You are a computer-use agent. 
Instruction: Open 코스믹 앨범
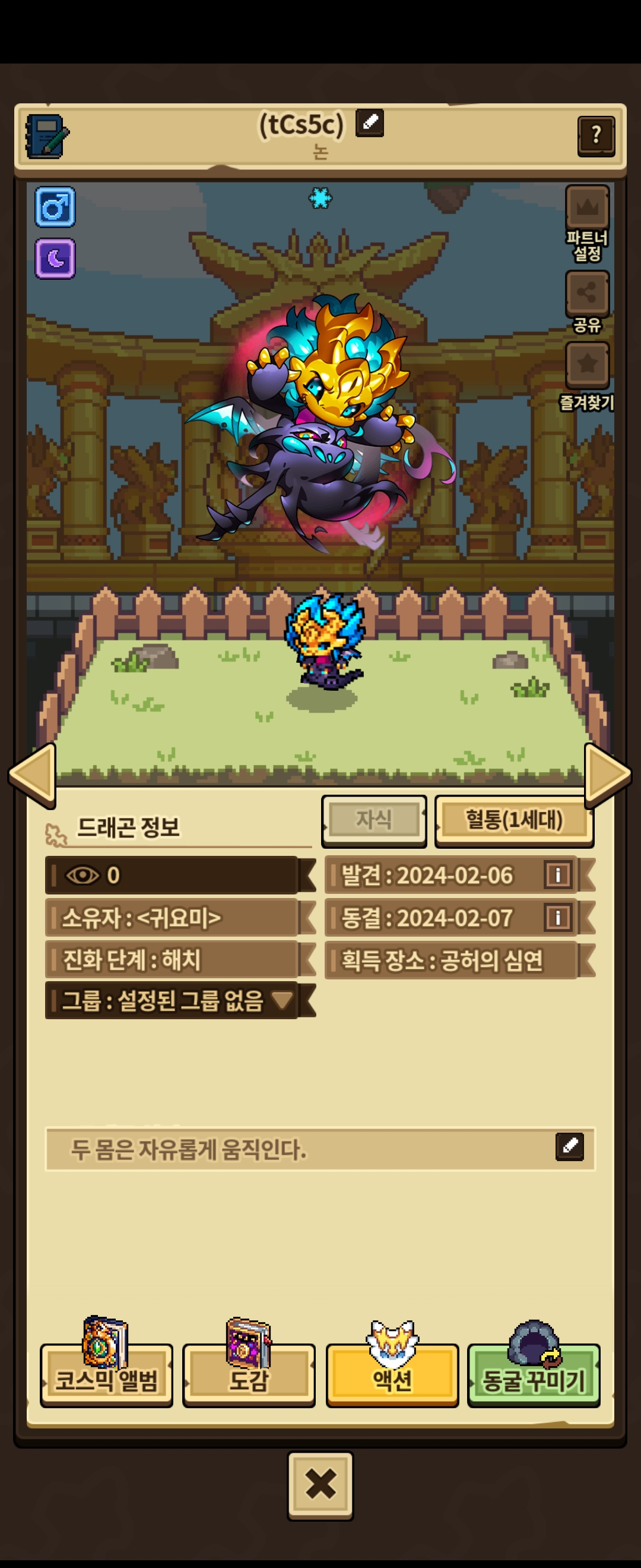[x=106, y=1379]
